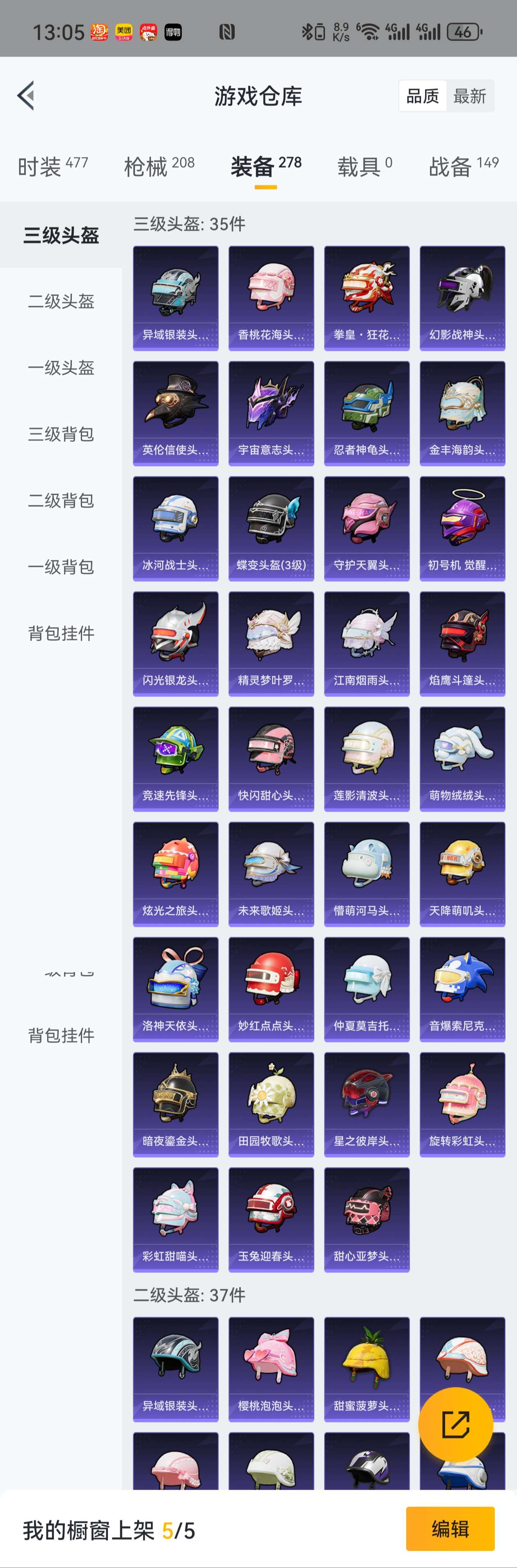Image resolution: width=517 pixels, height=1568 pixels.
Task: Open the 载具 tab
Action: [364, 166]
